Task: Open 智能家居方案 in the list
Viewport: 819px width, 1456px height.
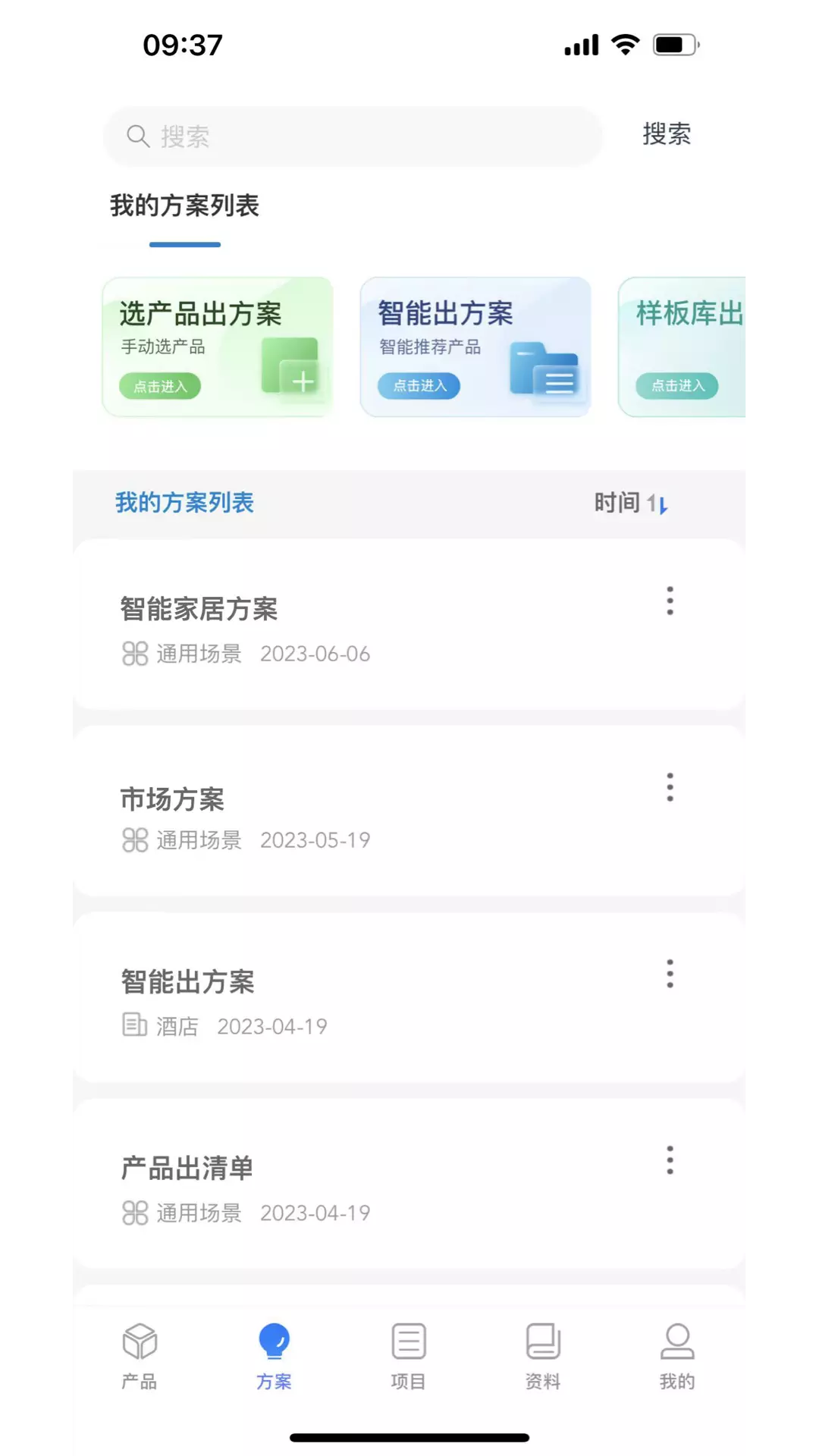Action: tap(409, 625)
